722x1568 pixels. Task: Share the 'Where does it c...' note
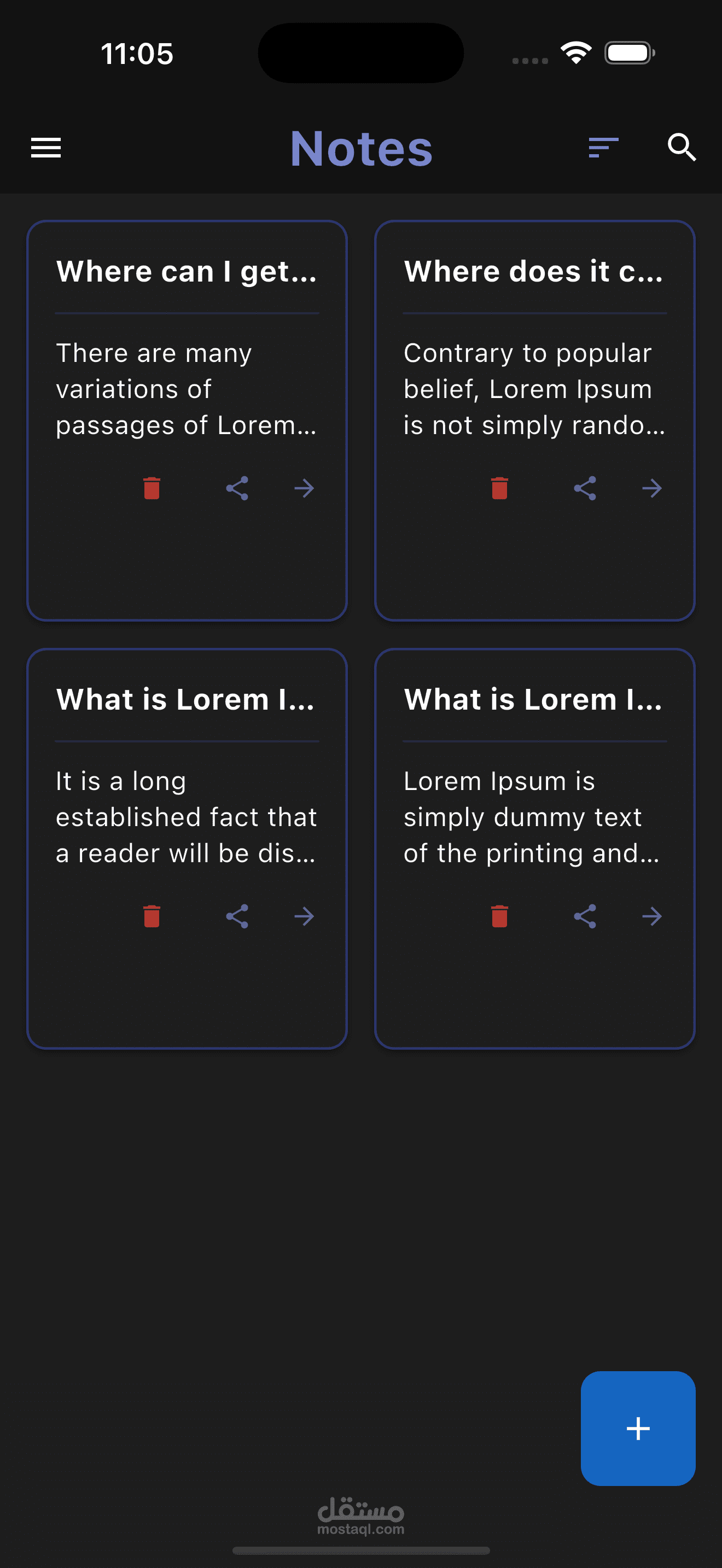click(x=584, y=488)
